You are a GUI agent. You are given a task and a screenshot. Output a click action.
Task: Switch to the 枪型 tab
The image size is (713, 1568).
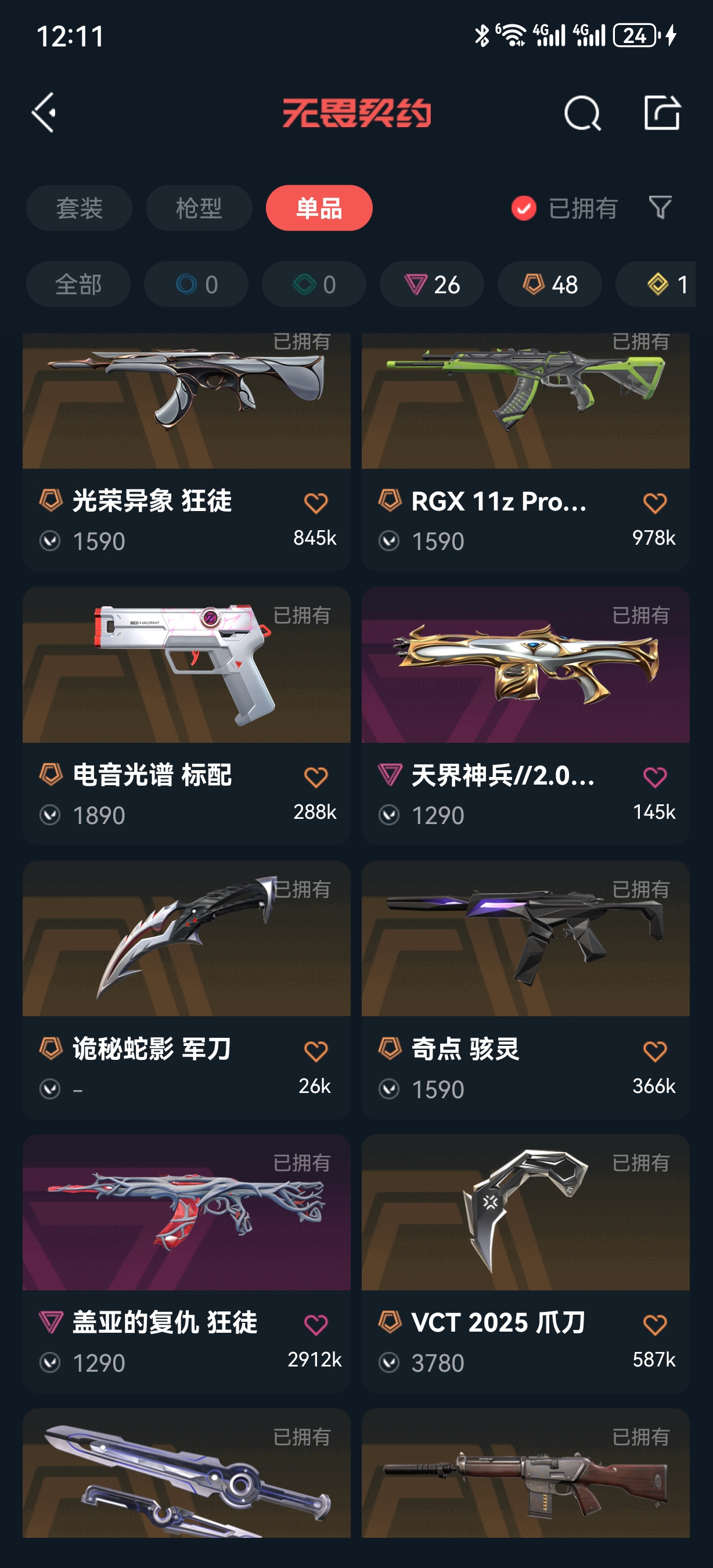pyautogui.click(x=199, y=208)
